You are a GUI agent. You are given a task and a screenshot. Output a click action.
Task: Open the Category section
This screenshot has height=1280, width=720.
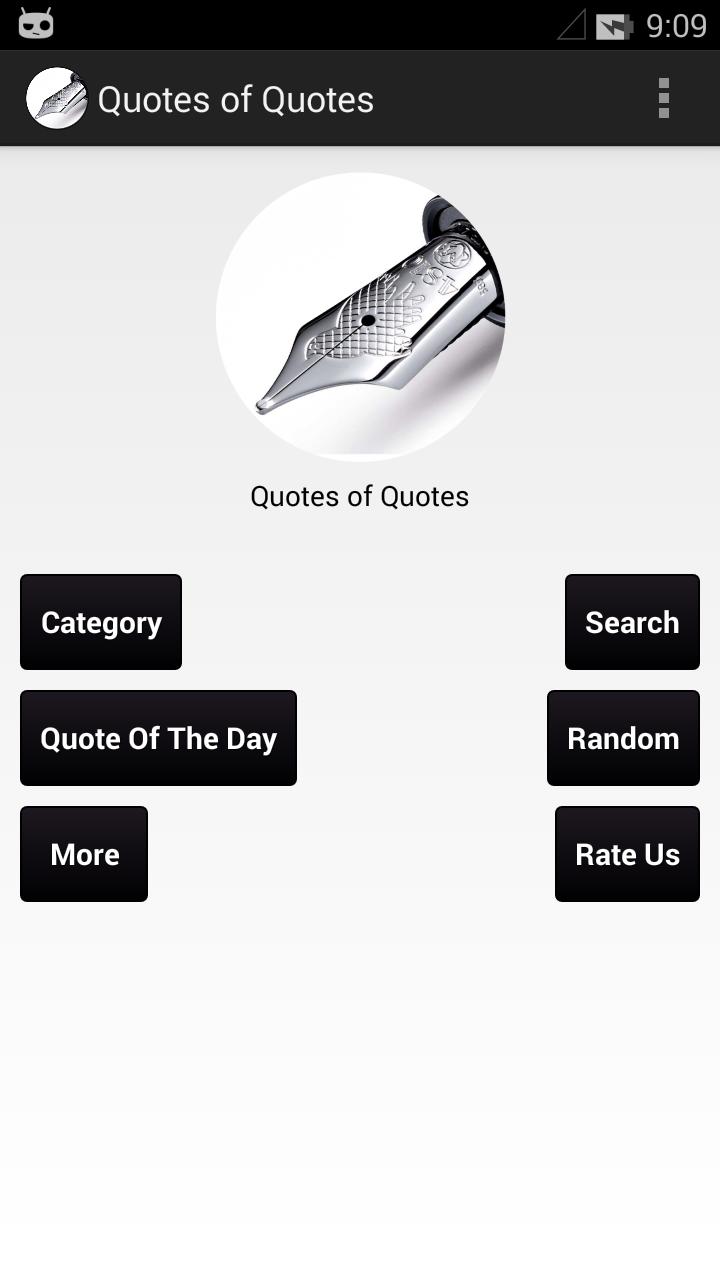(100, 622)
